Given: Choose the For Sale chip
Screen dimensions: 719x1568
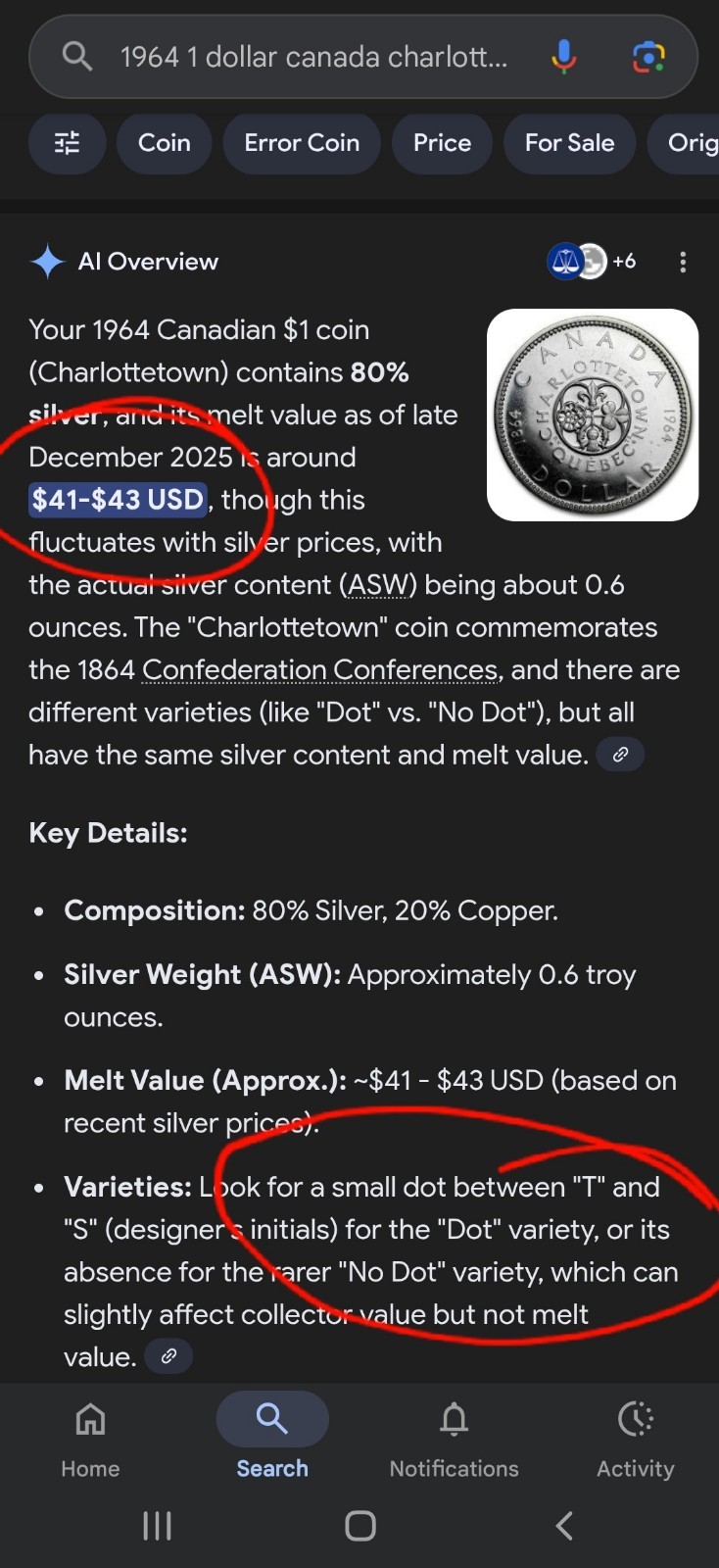Looking at the screenshot, I should pyautogui.click(x=569, y=143).
